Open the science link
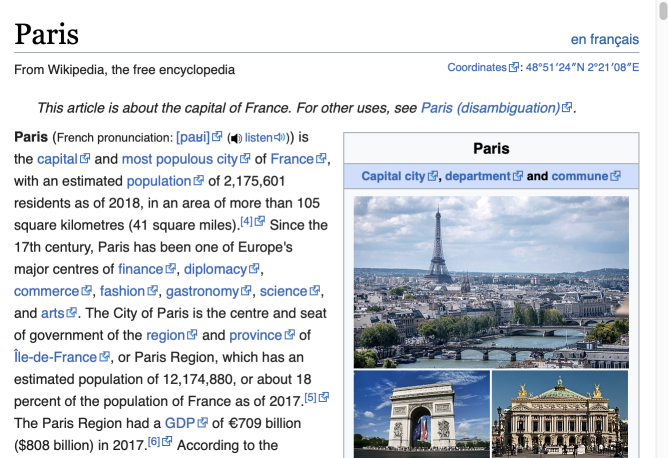 point(283,291)
